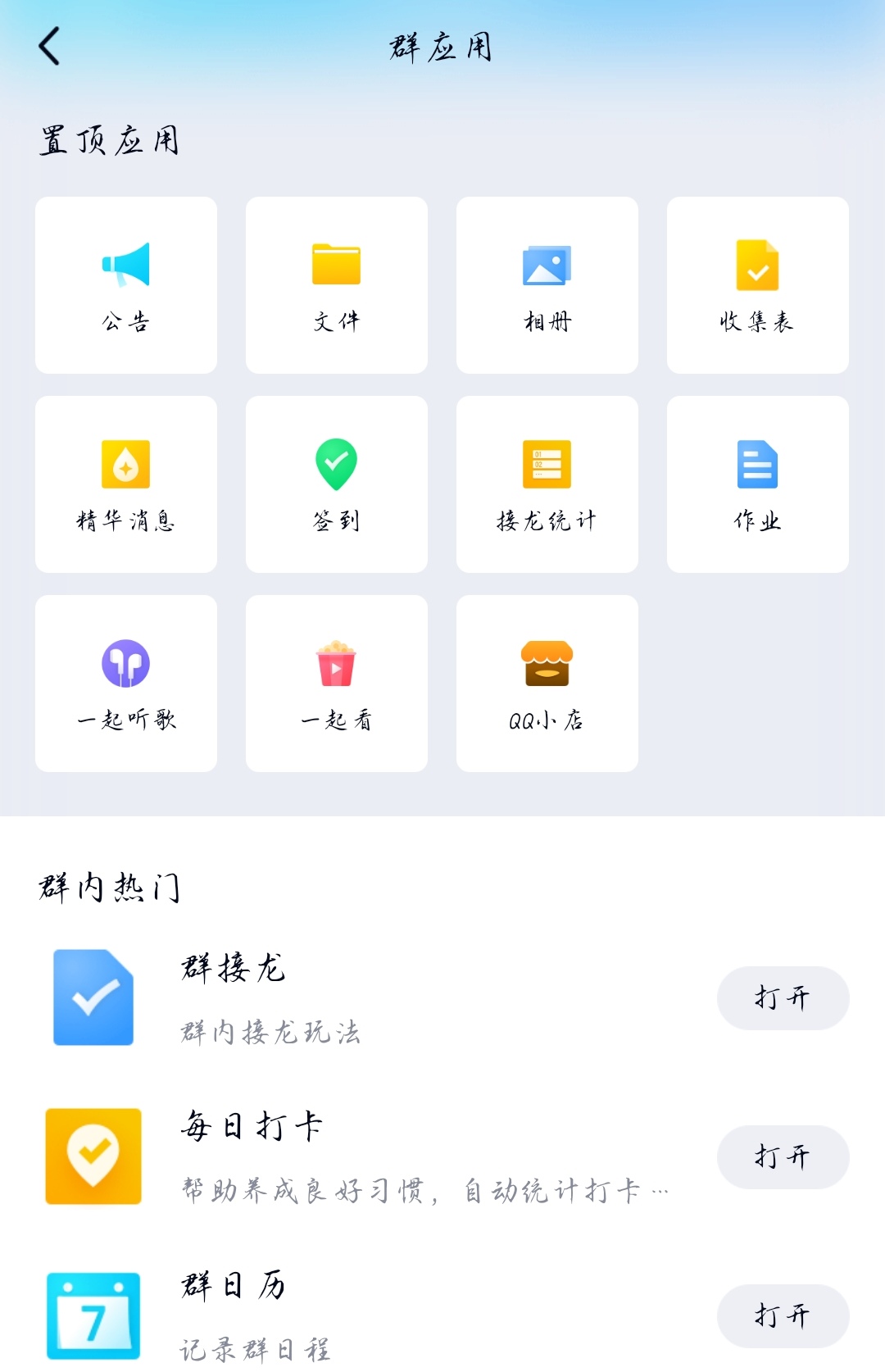Tap 打开 next to 群日历

783,1316
